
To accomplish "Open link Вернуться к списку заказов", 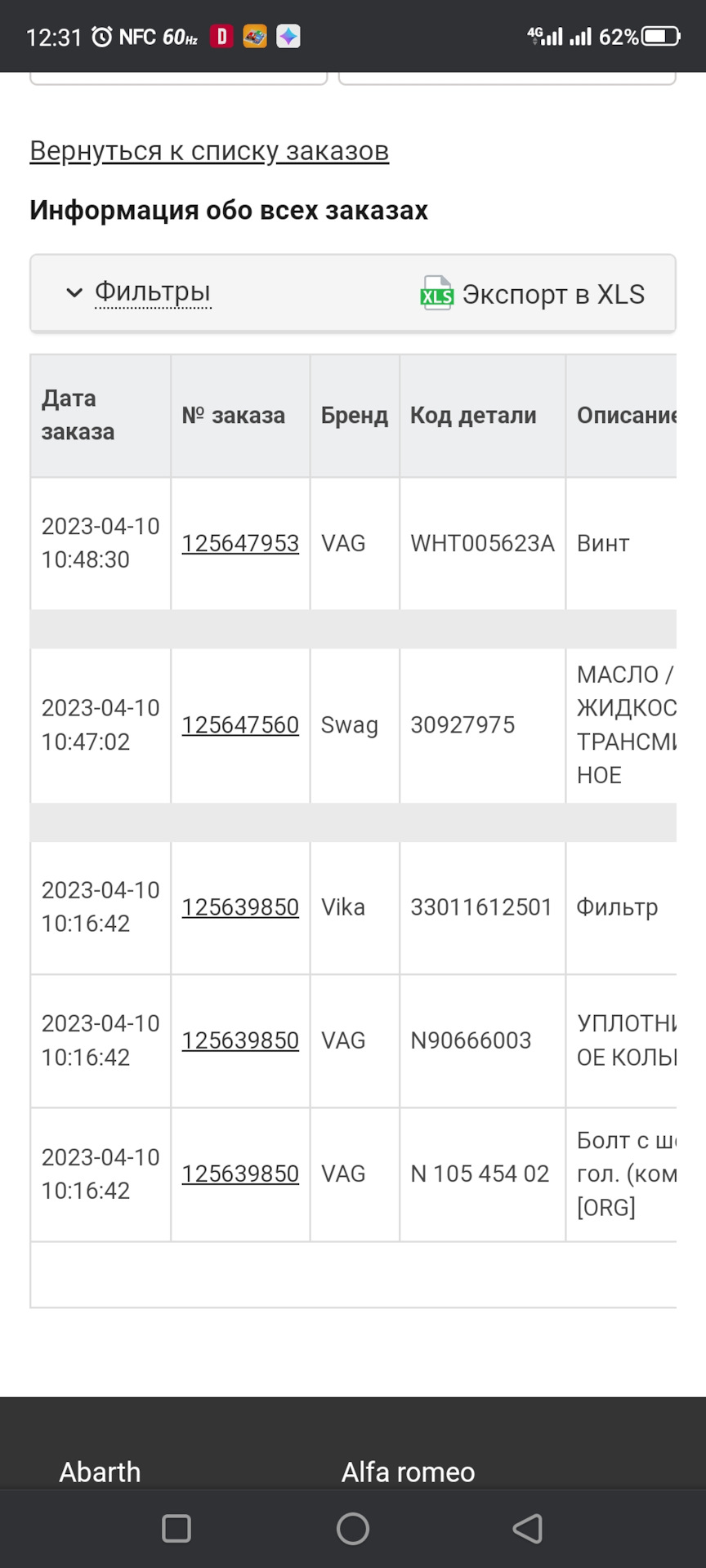I will pyautogui.click(x=209, y=151).
